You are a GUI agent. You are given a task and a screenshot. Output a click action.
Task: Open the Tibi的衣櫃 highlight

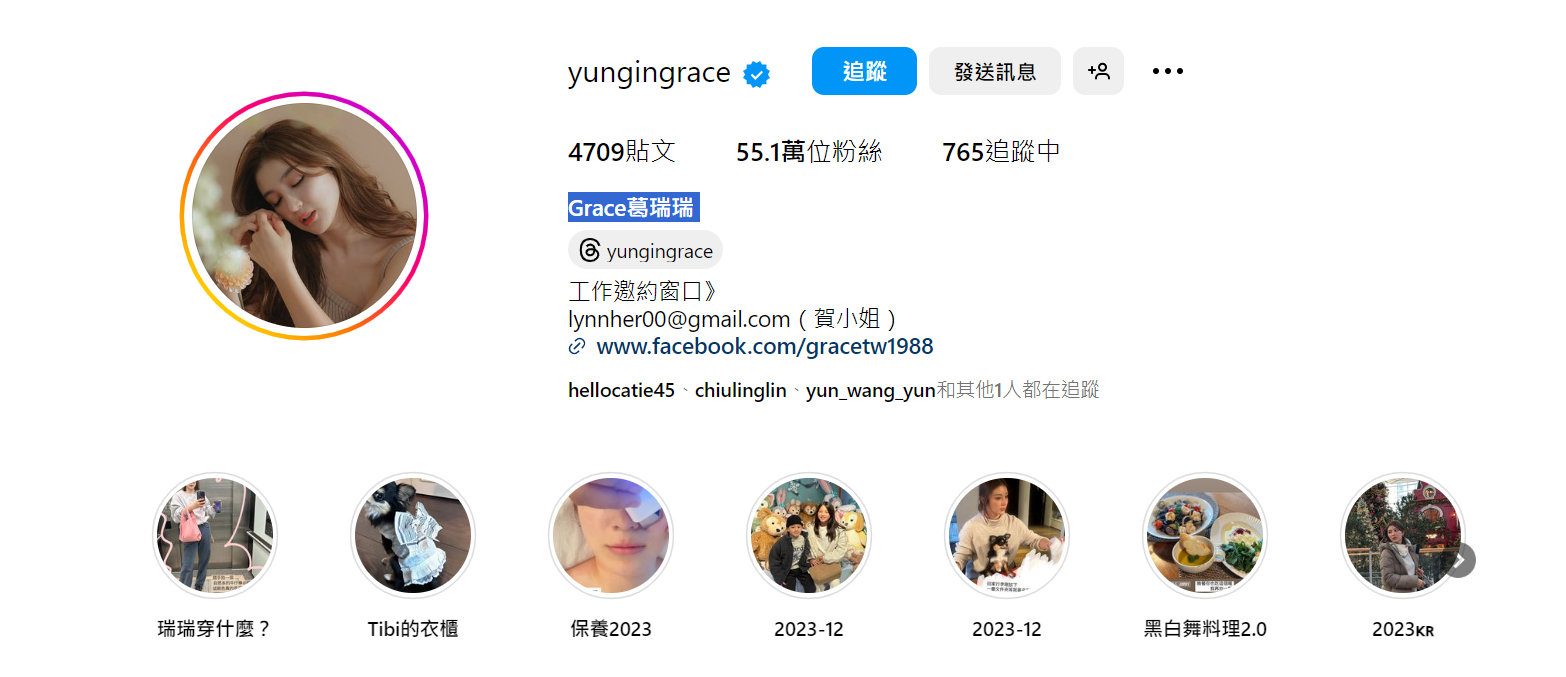point(413,535)
